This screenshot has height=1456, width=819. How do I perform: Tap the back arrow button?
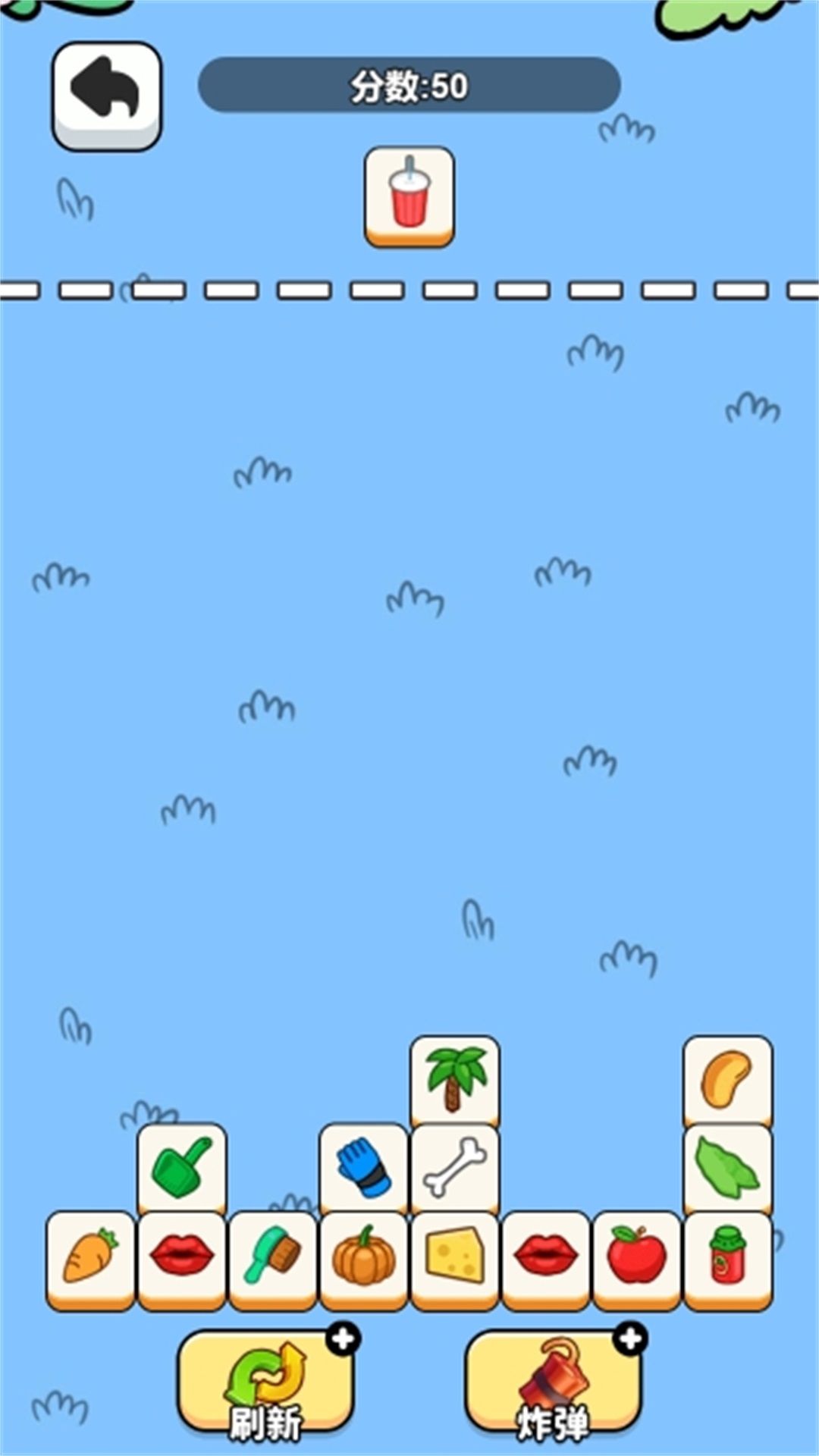click(x=107, y=95)
